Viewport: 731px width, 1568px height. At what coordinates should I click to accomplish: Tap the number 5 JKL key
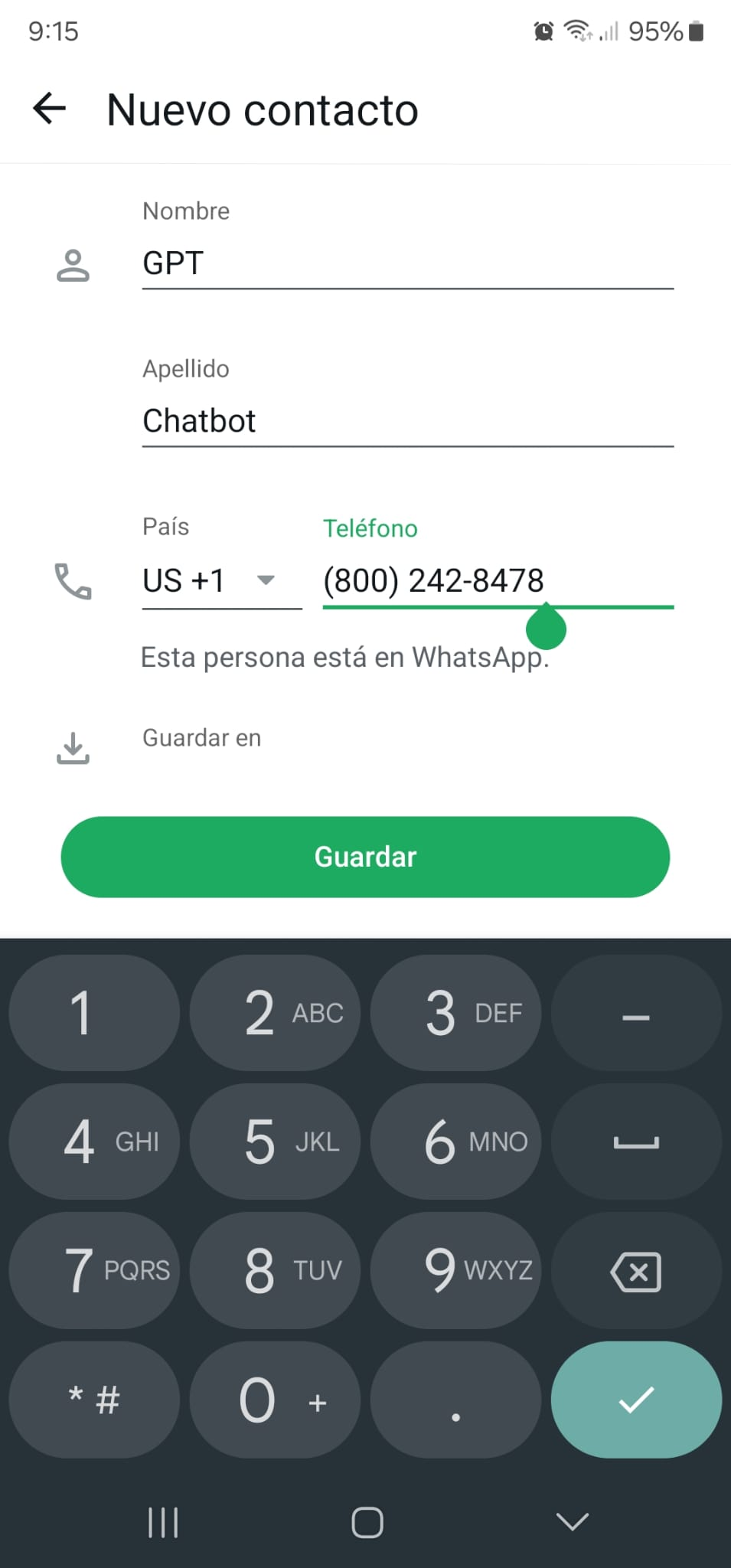click(275, 1142)
